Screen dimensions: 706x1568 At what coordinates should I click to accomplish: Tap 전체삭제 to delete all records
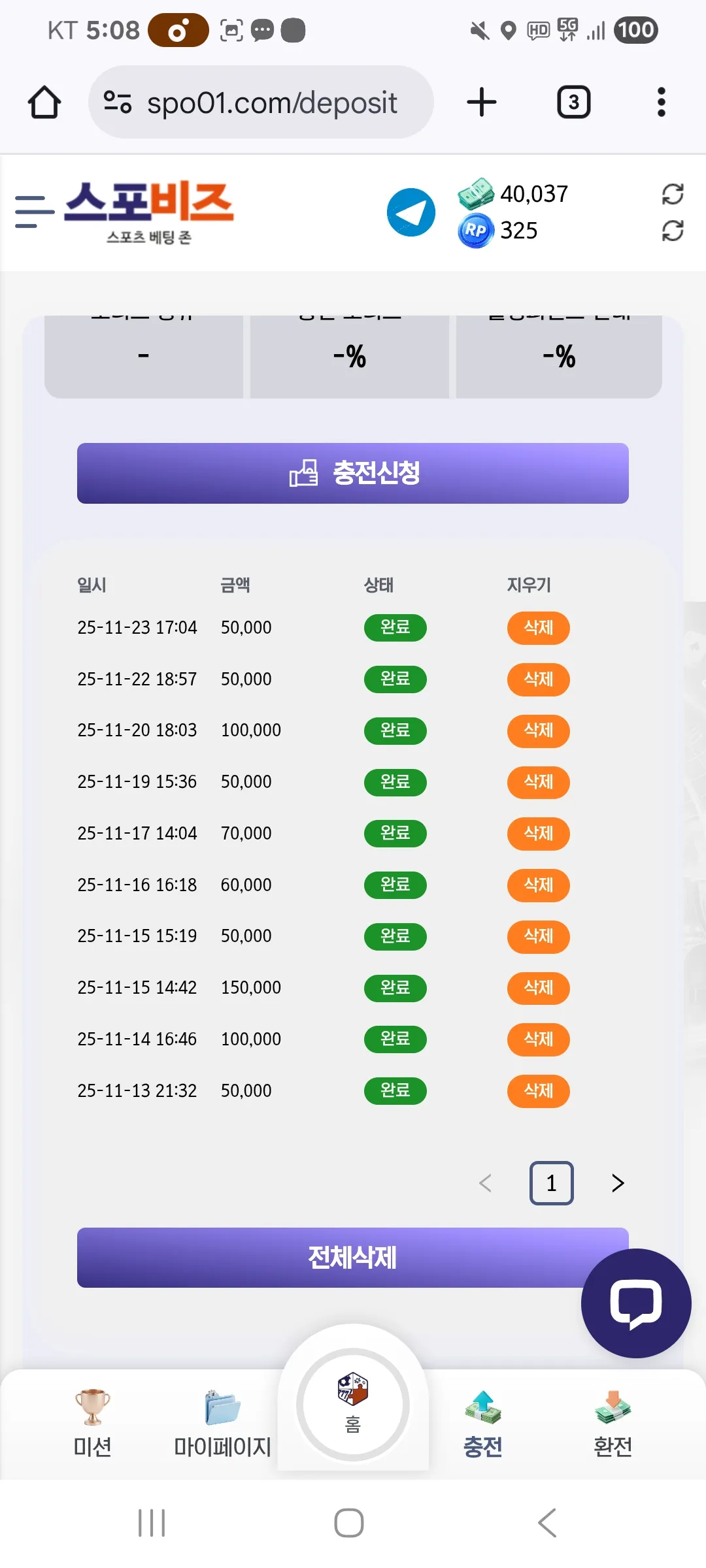pos(353,1258)
